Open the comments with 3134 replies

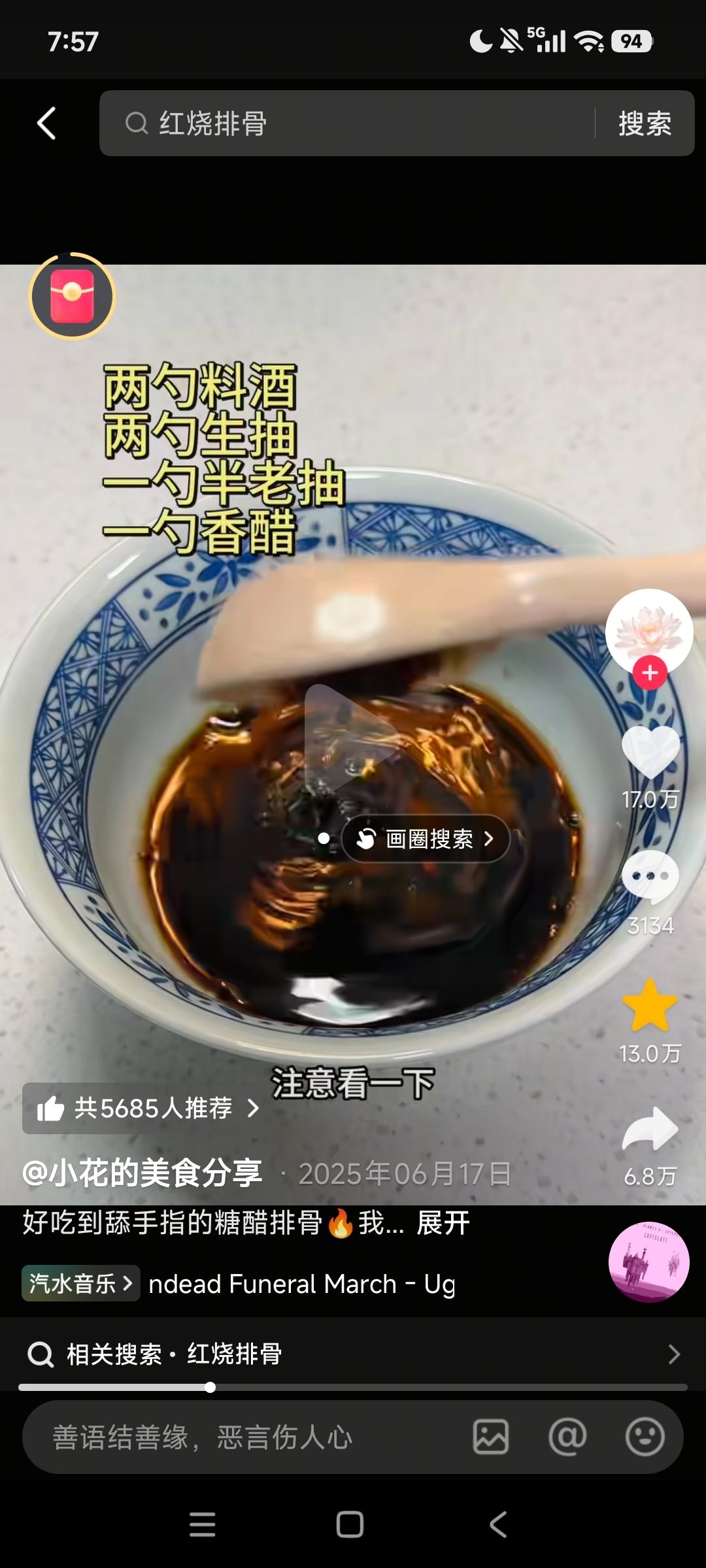point(650,875)
